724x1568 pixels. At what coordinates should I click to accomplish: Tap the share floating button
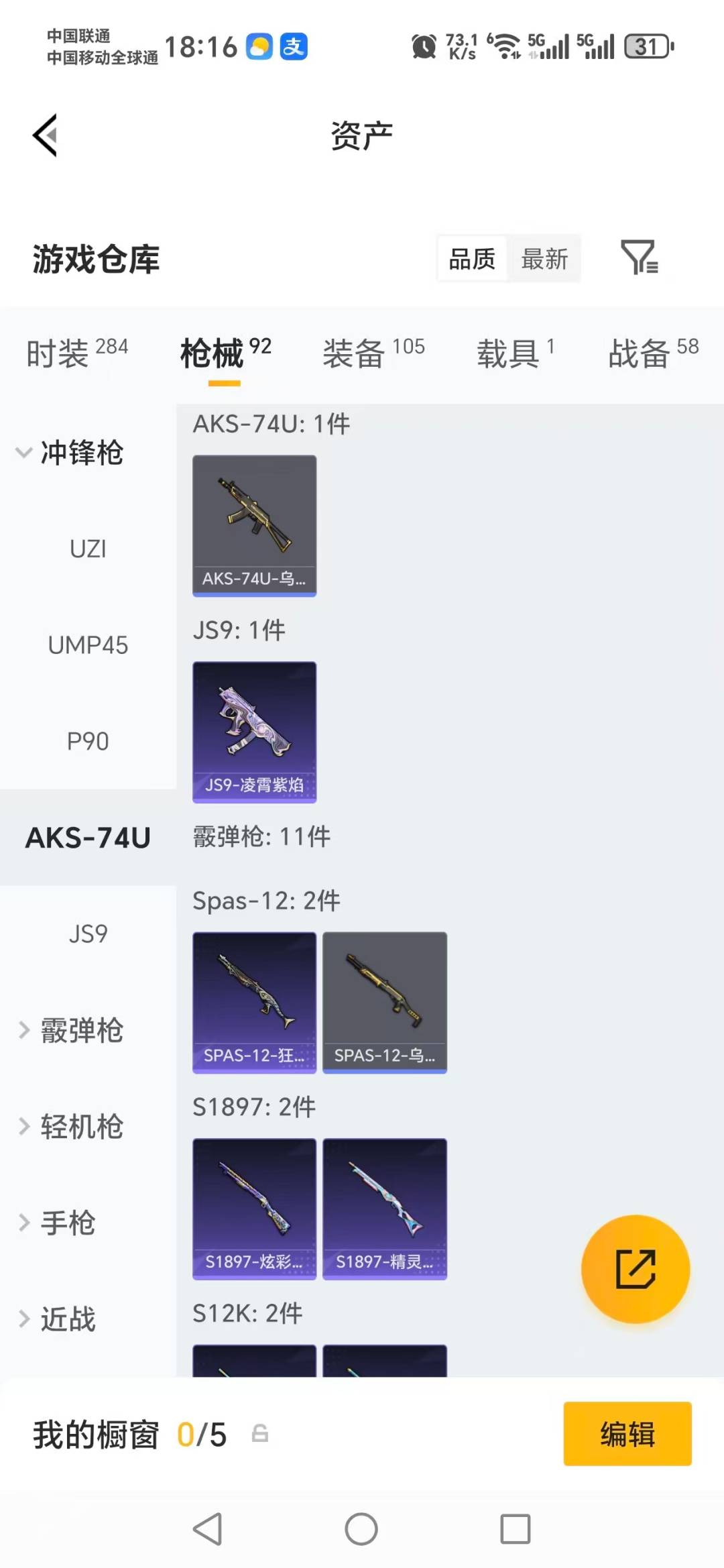tap(635, 1268)
